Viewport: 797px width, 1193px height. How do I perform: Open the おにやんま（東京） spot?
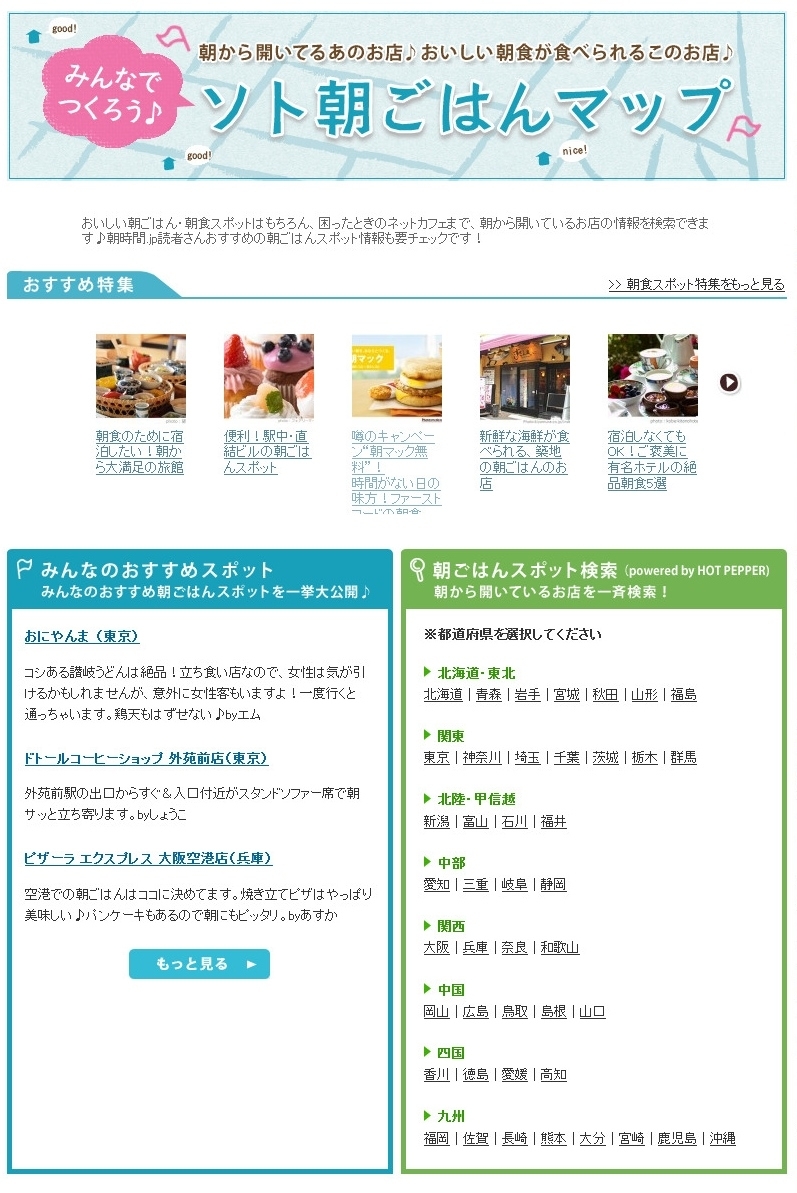click(x=82, y=636)
